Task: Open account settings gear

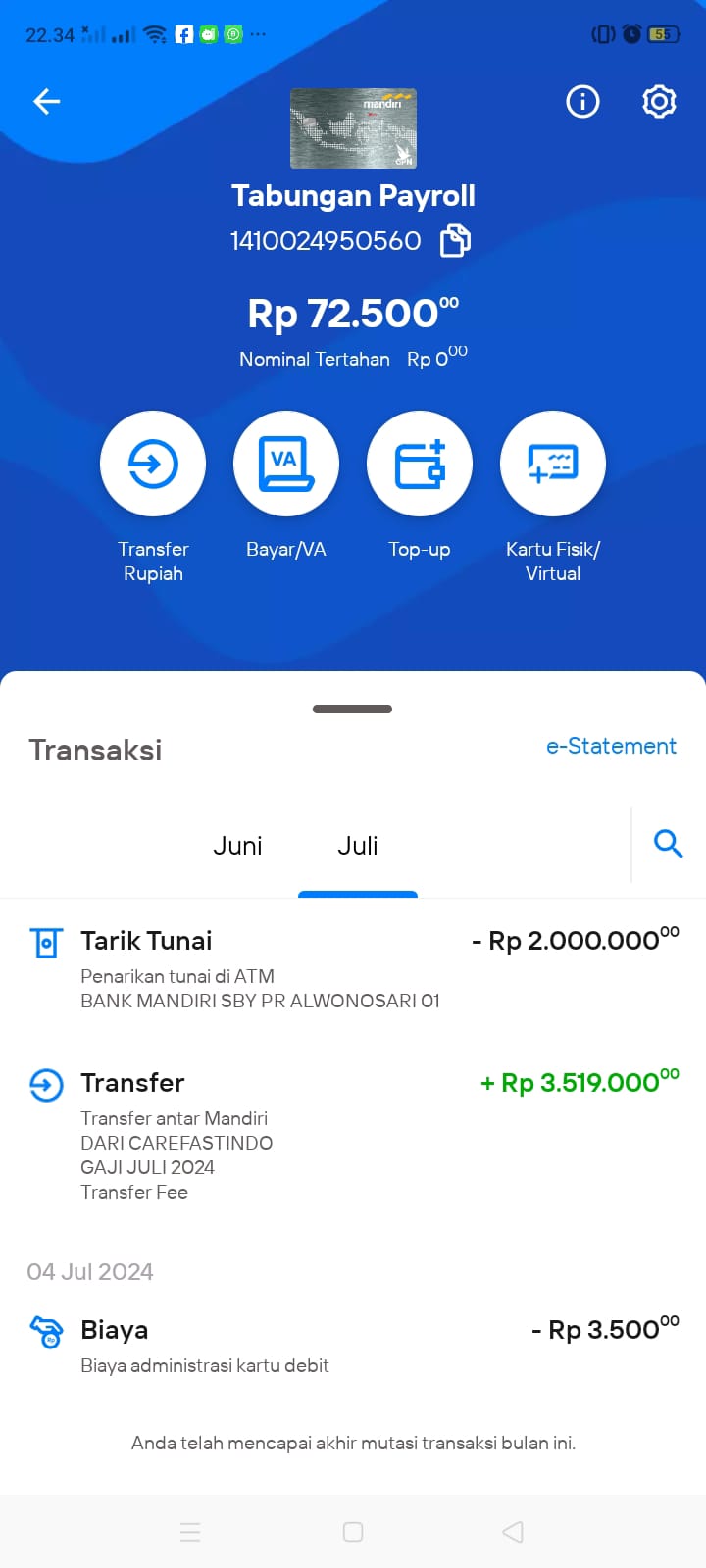Action: click(x=659, y=101)
